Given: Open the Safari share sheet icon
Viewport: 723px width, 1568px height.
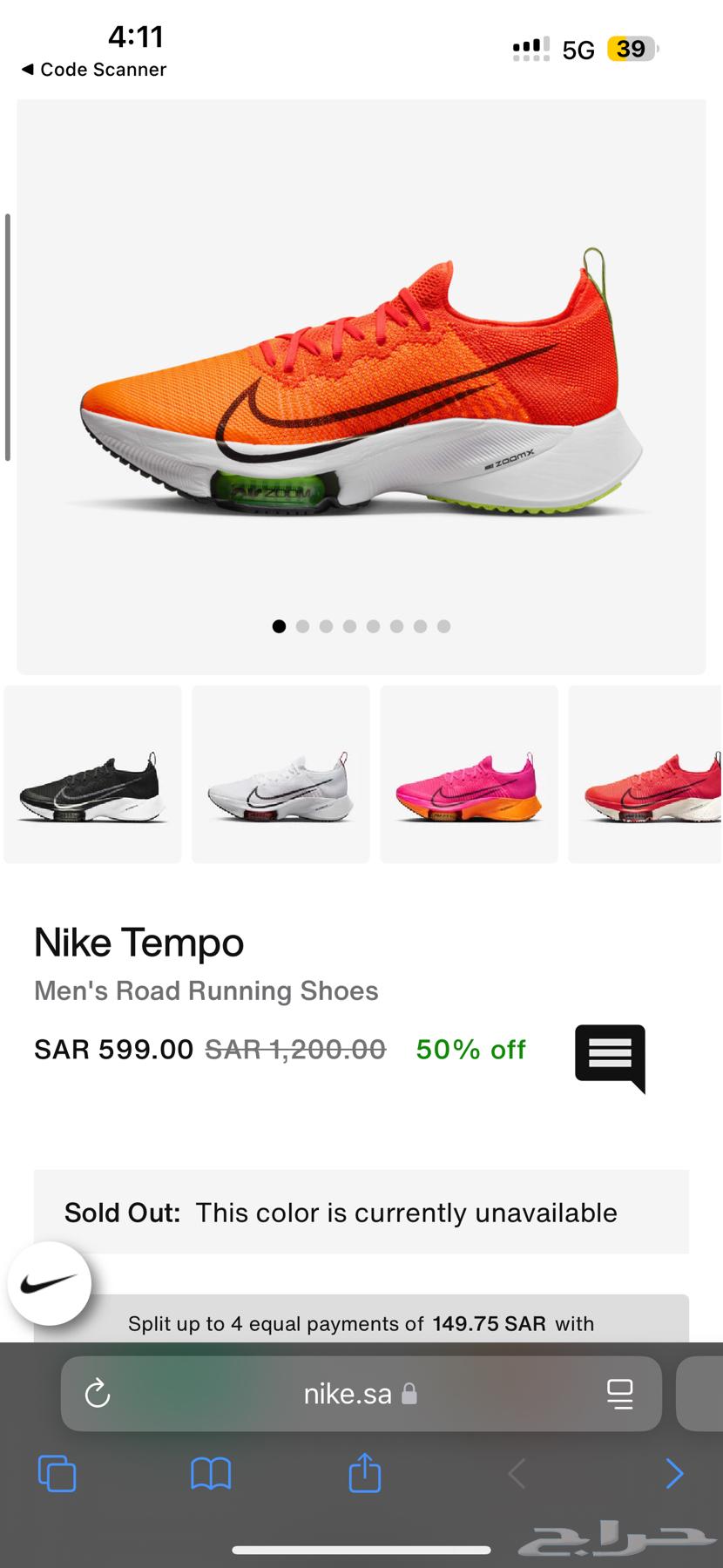Looking at the screenshot, I should pos(363,1472).
